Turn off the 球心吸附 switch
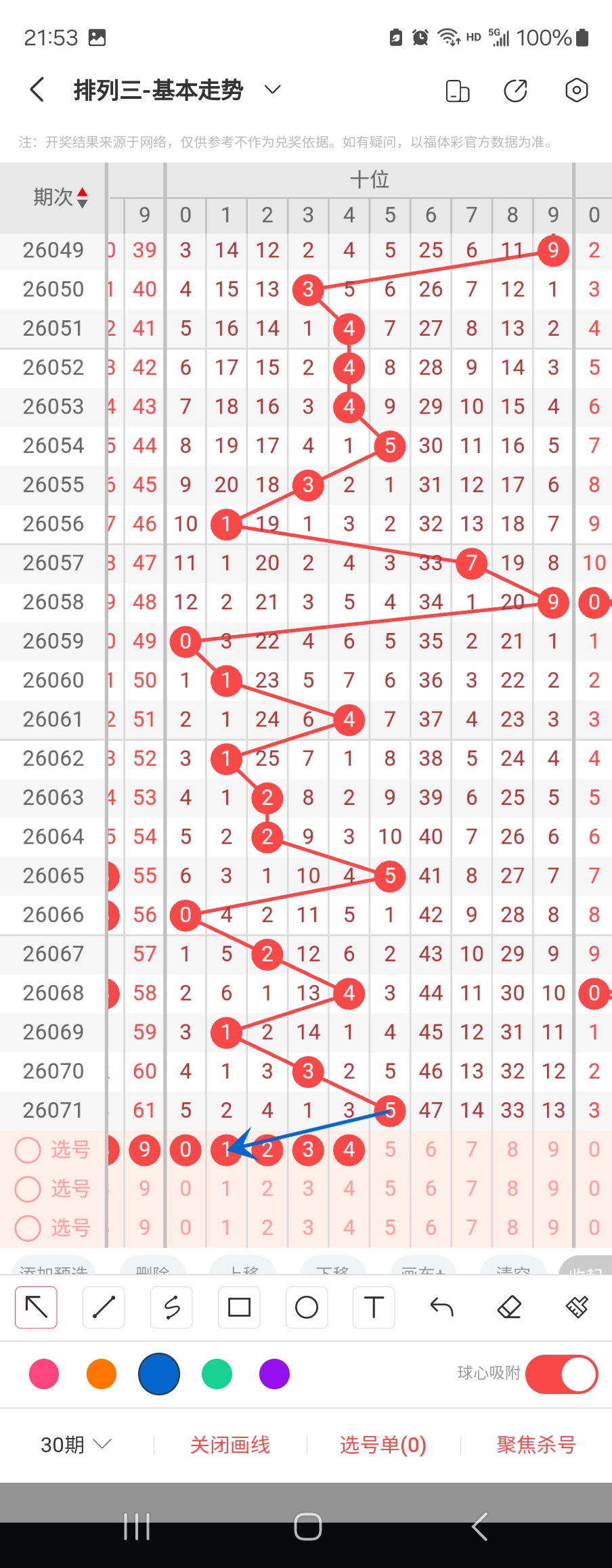 click(561, 1374)
